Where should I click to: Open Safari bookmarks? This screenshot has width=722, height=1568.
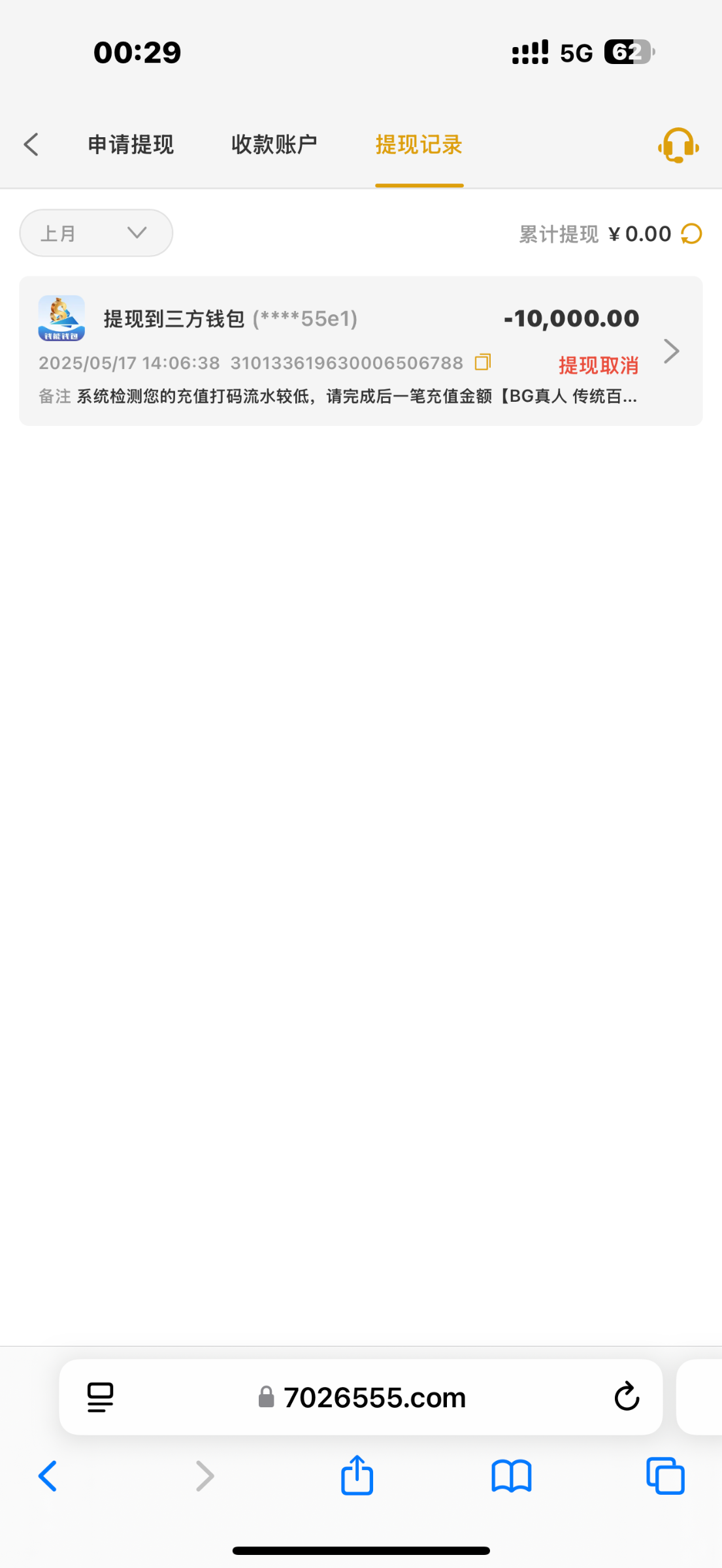click(512, 1476)
